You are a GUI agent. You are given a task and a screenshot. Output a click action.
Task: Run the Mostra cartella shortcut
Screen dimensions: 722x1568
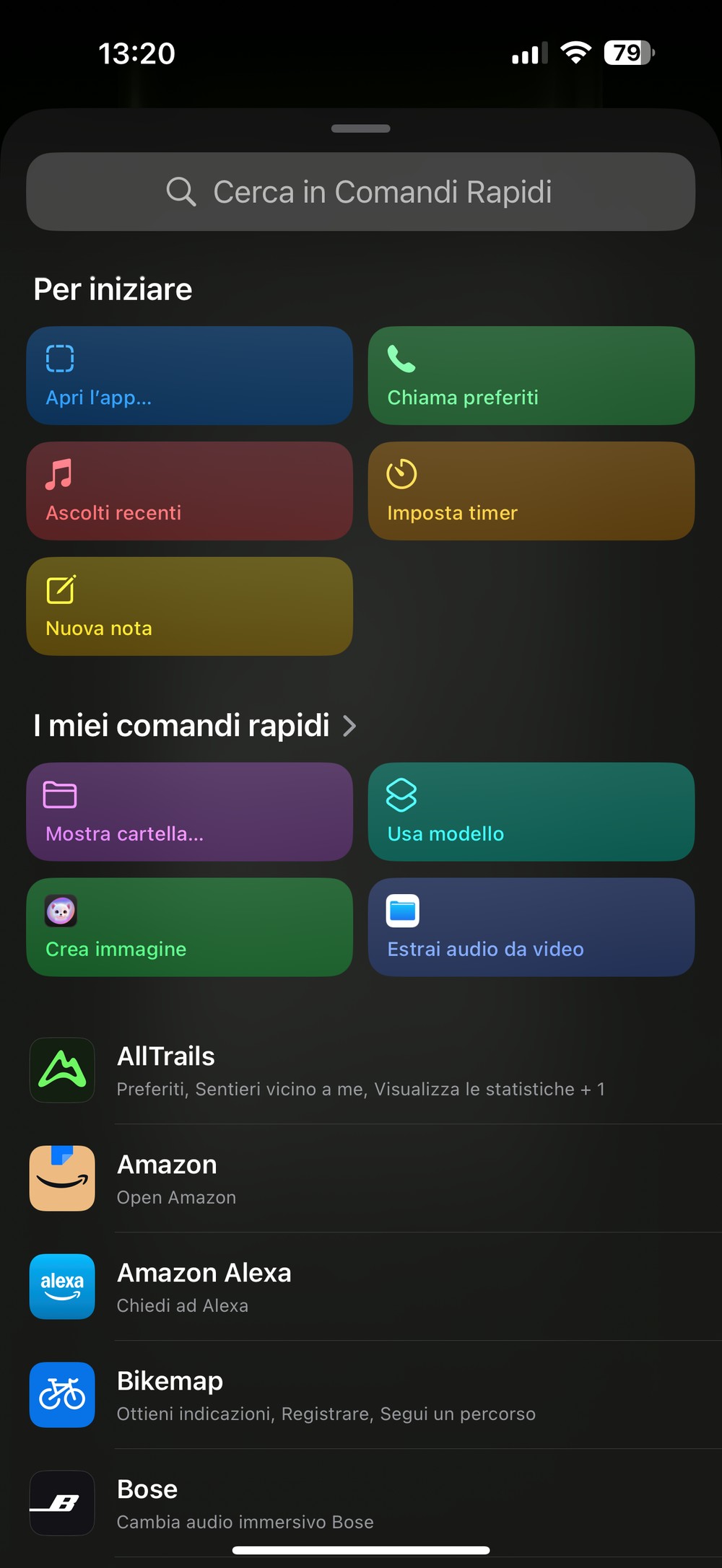click(x=190, y=812)
